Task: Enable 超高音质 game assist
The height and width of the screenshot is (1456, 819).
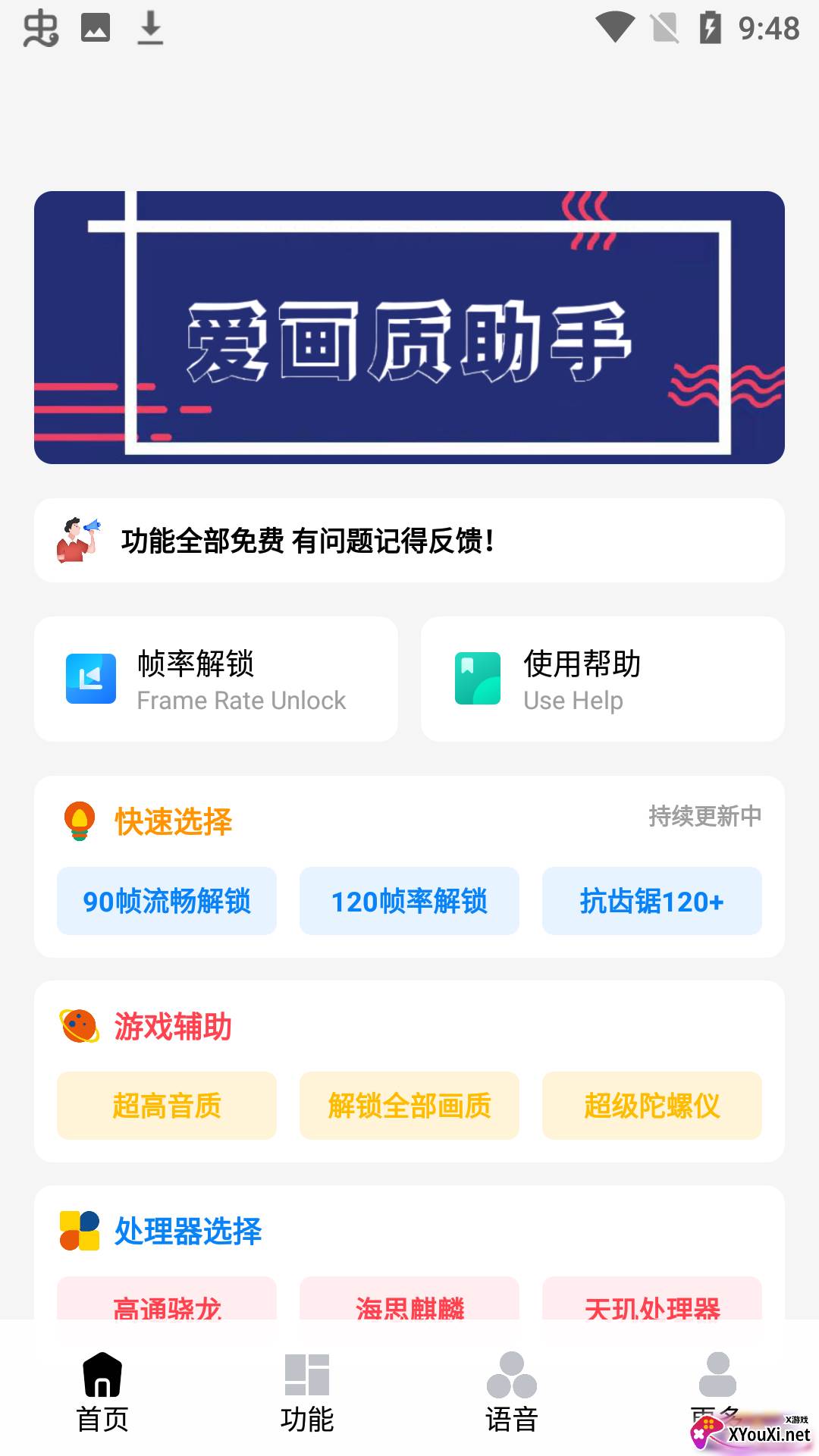Action: 167,1106
